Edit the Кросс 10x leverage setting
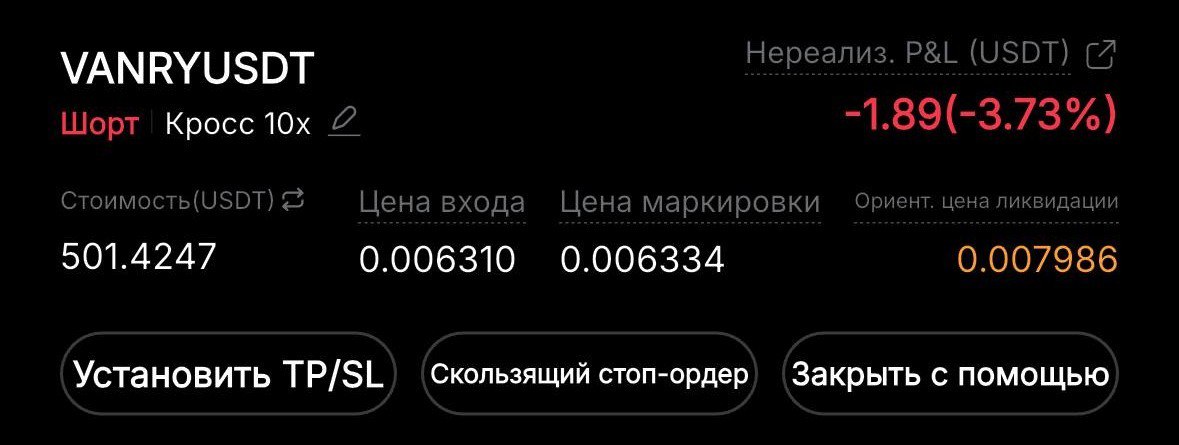 coord(344,123)
